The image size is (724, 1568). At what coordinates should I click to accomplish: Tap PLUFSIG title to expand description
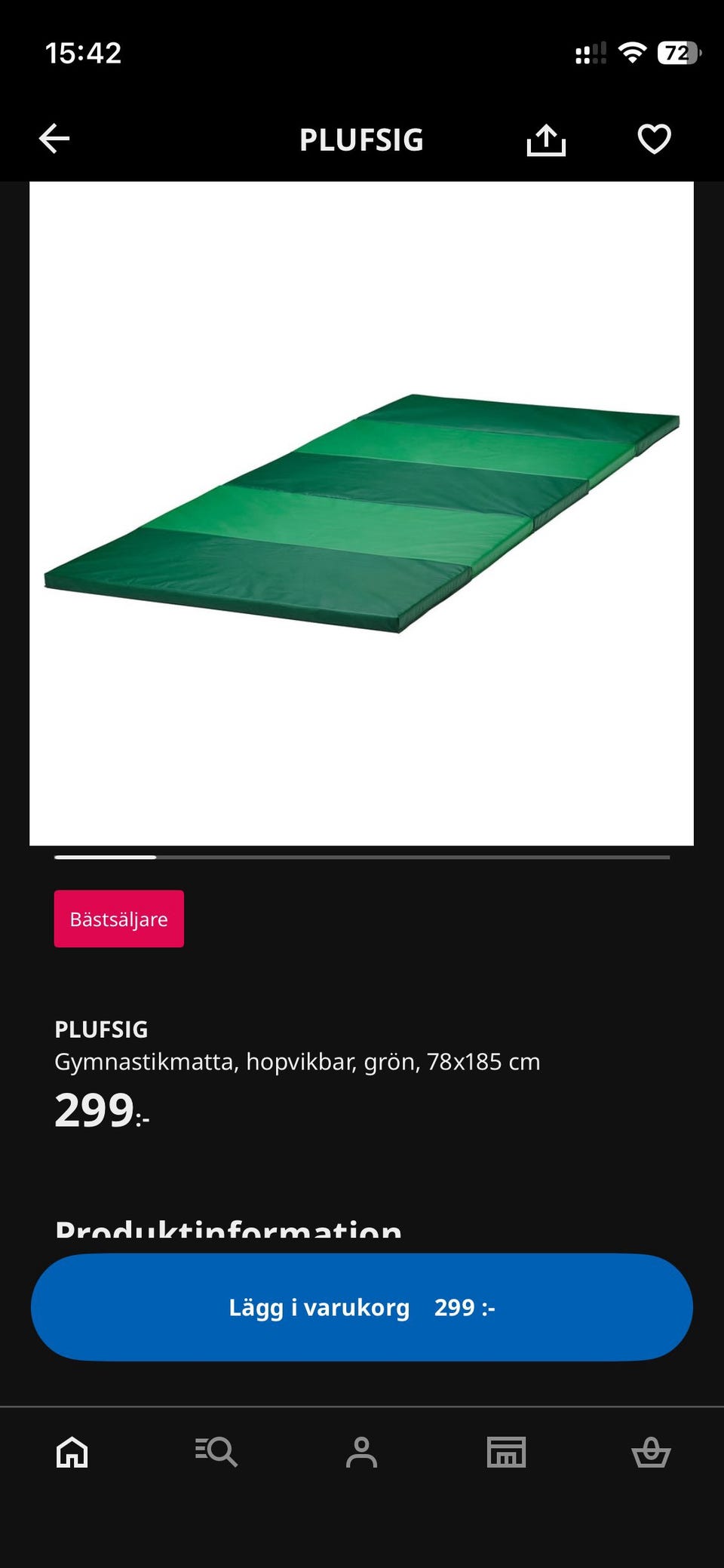(x=102, y=1029)
